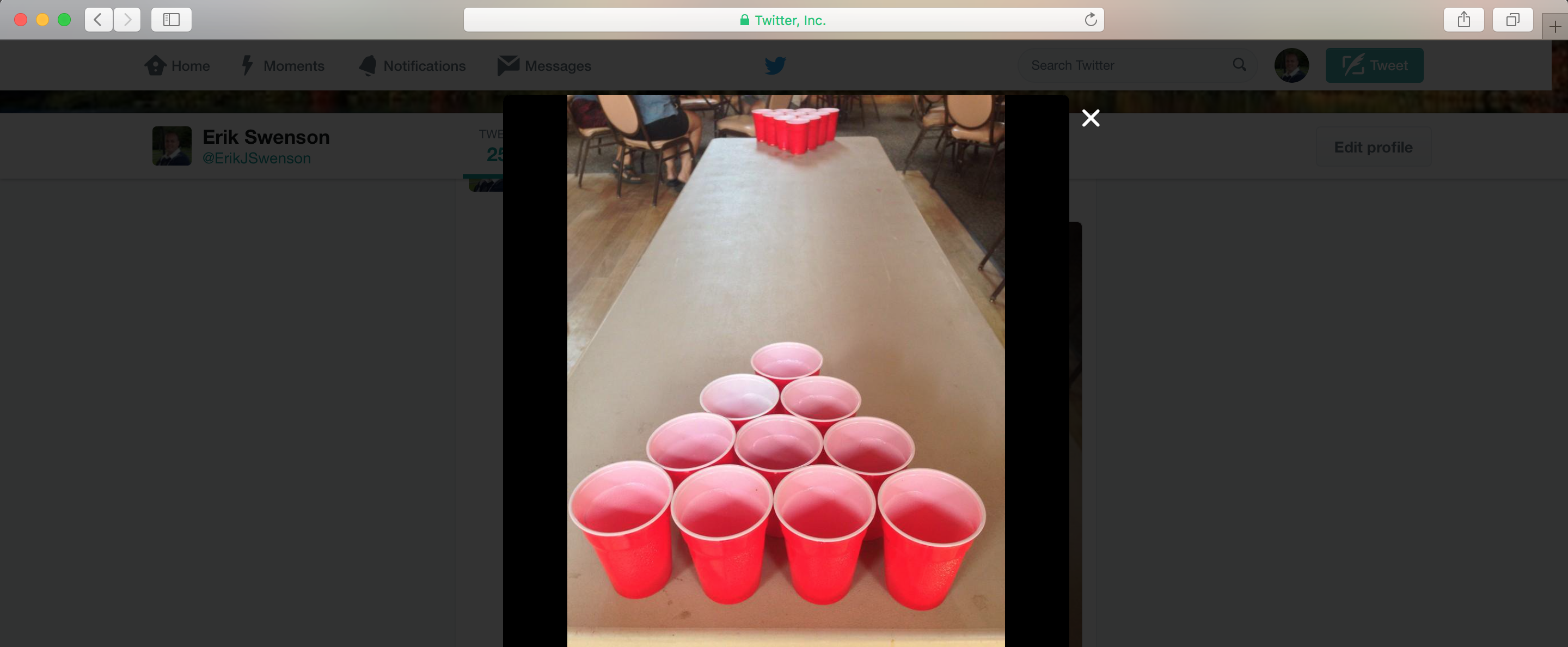Select the Twitter, Inc. address bar
This screenshot has width=1568, height=647.
783,20
